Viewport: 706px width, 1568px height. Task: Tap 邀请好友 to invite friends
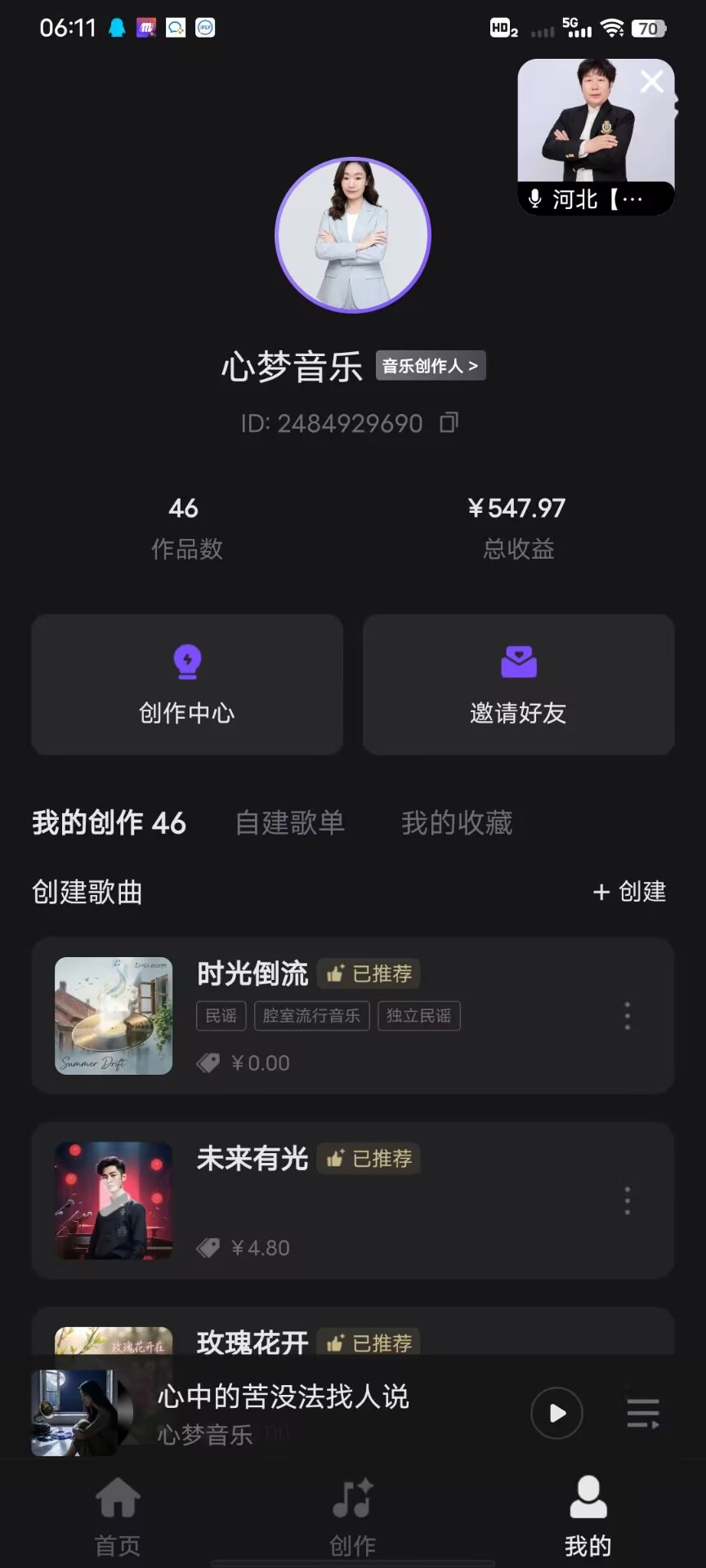click(x=518, y=684)
